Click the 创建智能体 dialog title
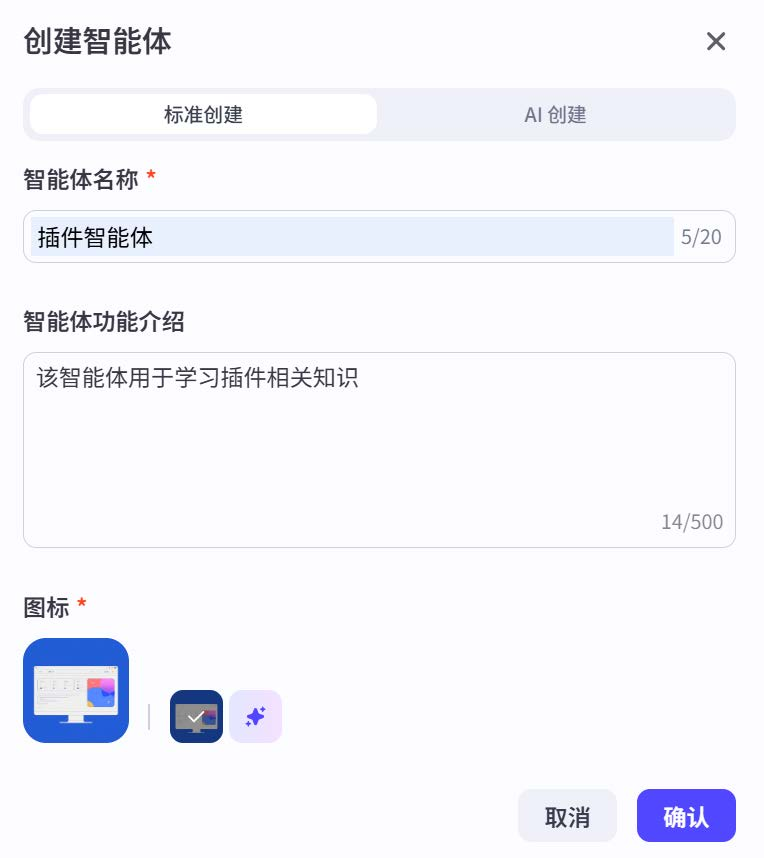Screen dimensions: 764x858 (x=96, y=42)
